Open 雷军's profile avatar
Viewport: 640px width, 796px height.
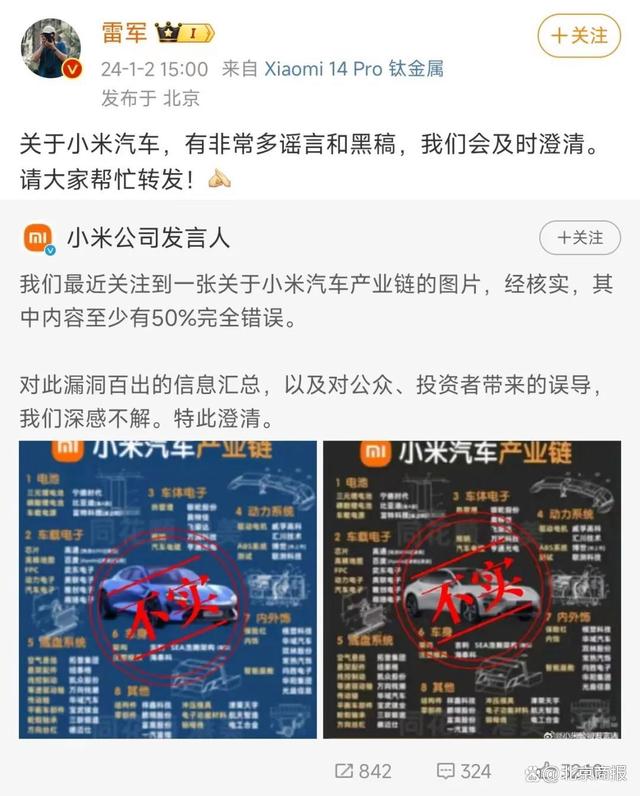coord(50,47)
